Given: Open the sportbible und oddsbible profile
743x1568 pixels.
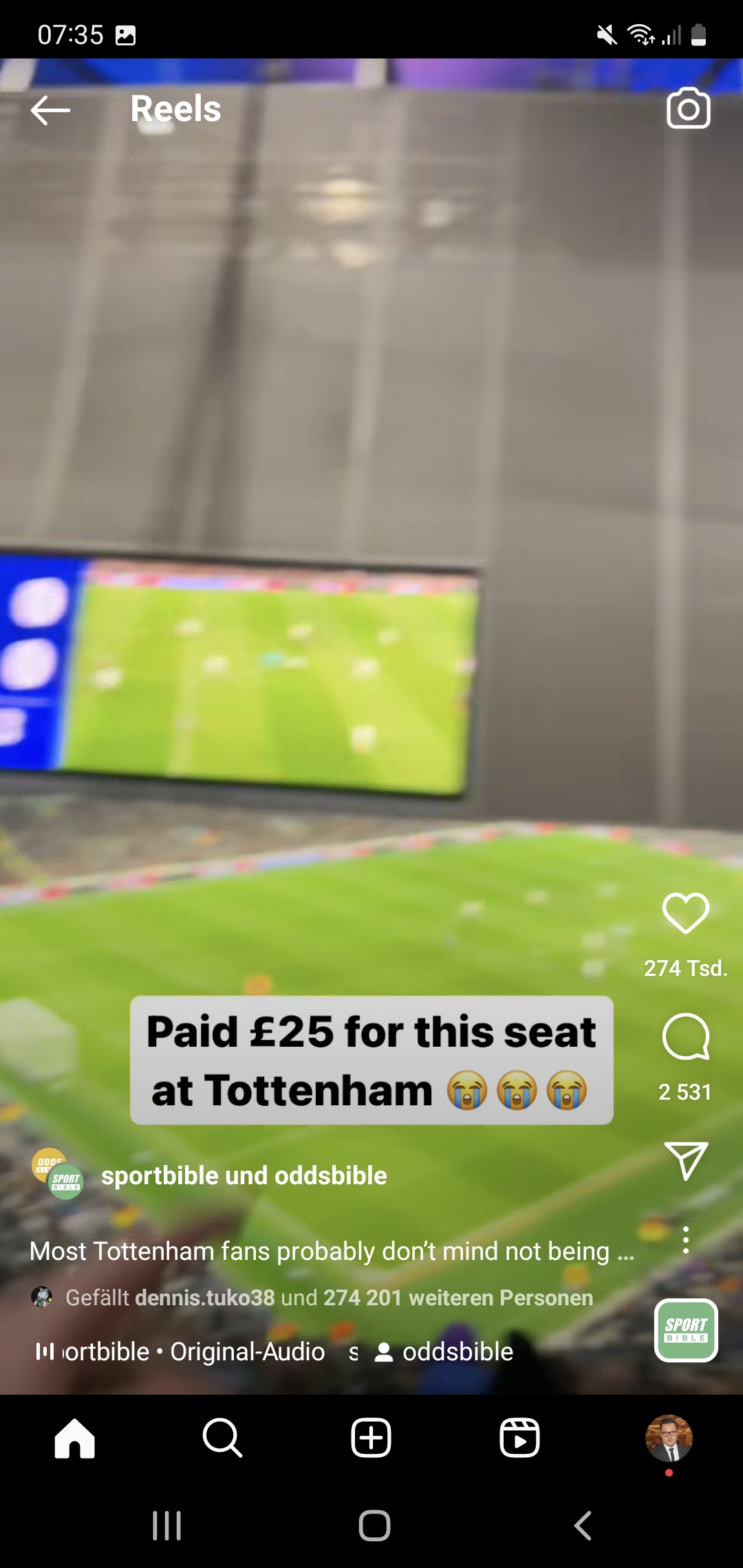Looking at the screenshot, I should (244, 1175).
